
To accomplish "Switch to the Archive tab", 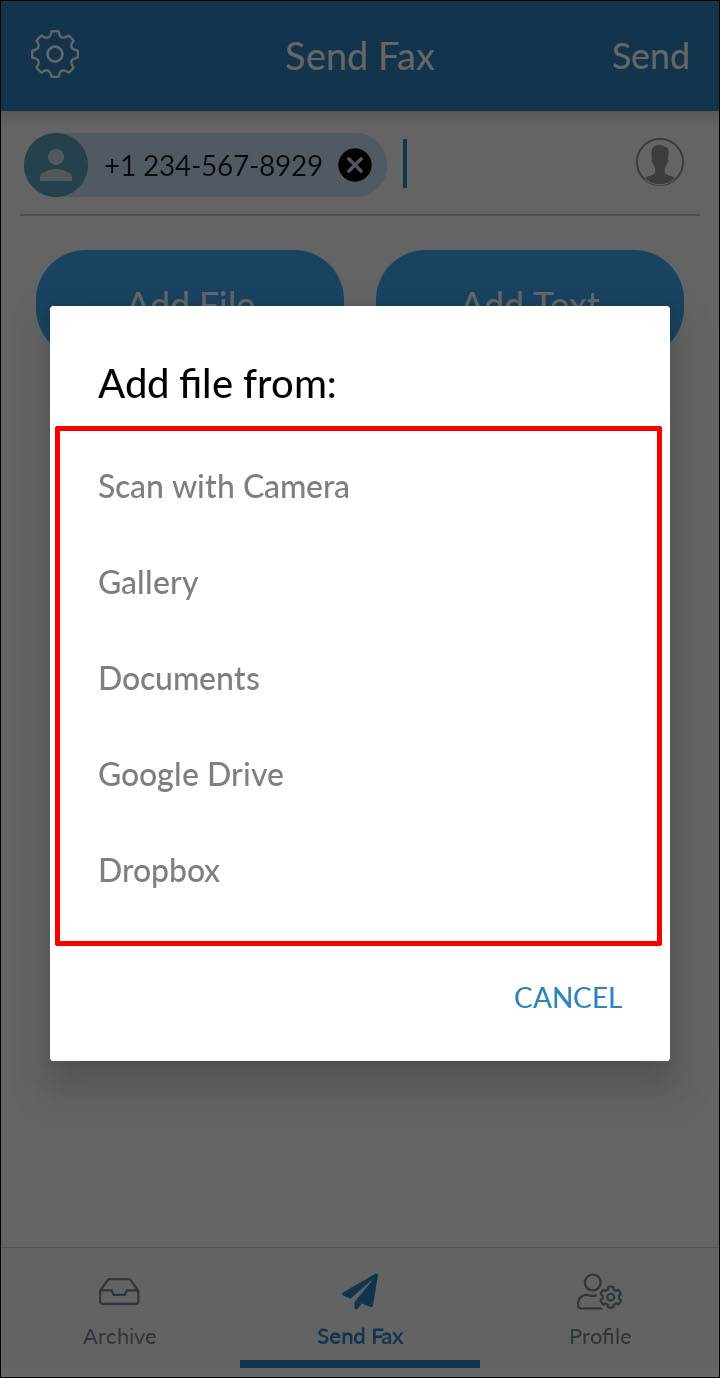I will tap(120, 1310).
